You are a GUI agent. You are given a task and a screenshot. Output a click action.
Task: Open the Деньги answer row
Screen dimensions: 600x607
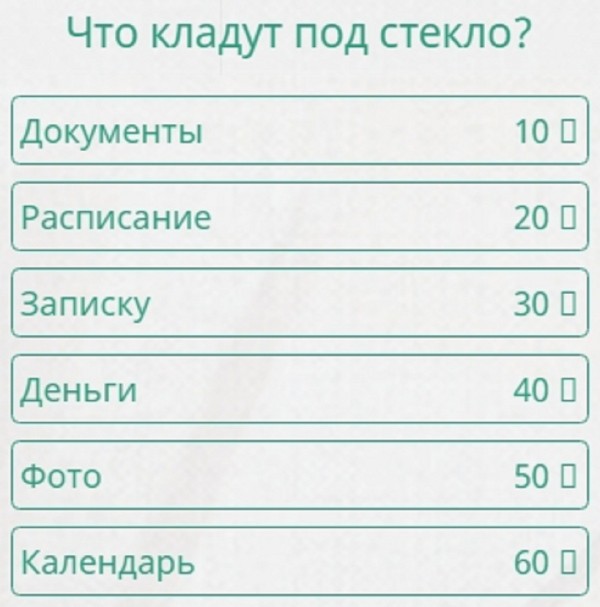[299, 390]
